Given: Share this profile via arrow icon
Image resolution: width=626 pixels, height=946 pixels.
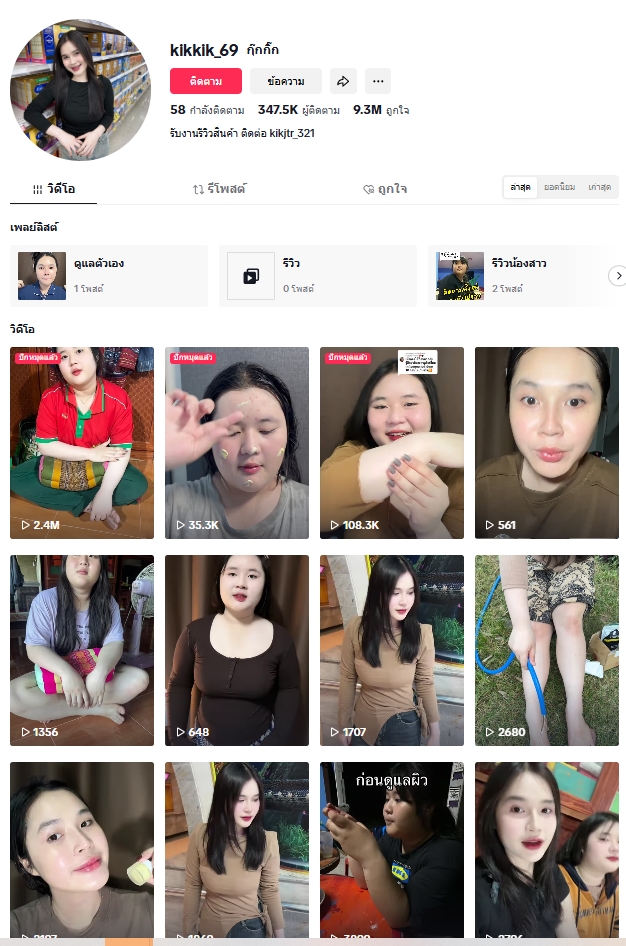Looking at the screenshot, I should [342, 81].
